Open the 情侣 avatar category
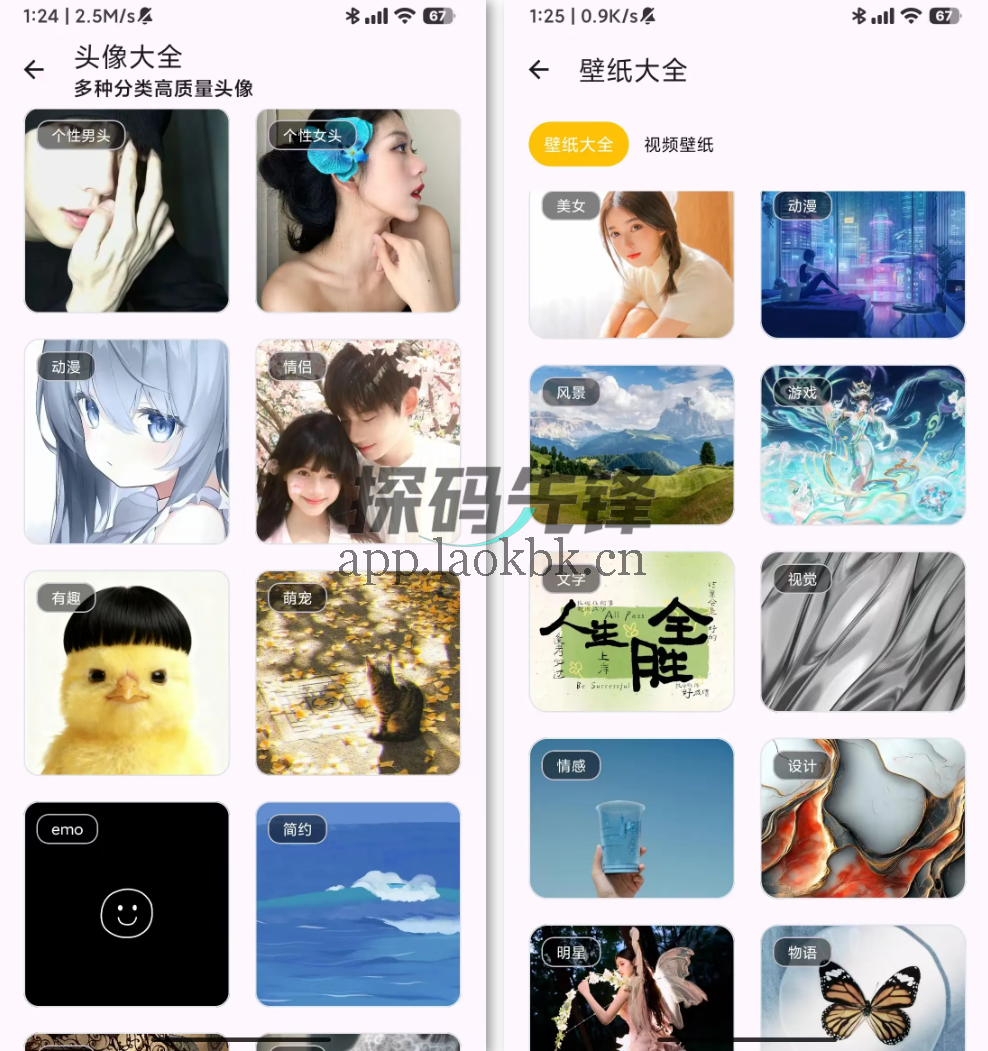 (x=358, y=442)
